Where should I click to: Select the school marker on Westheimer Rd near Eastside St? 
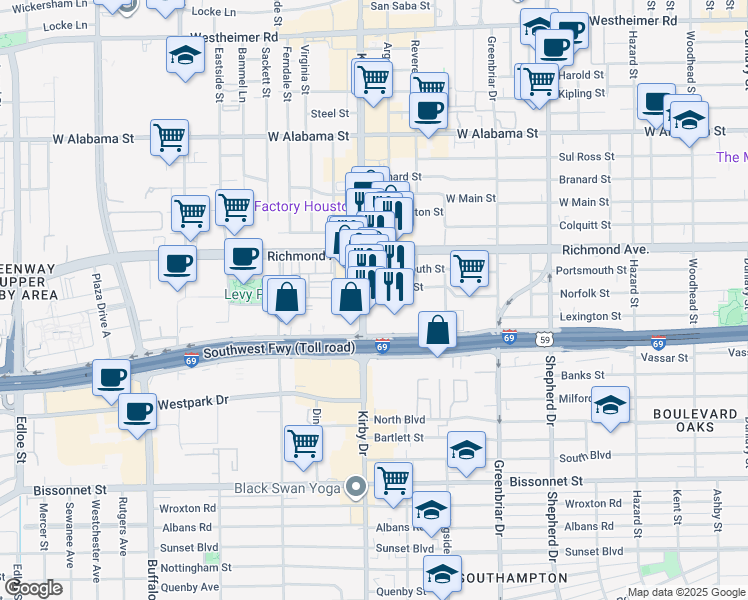tap(186, 56)
